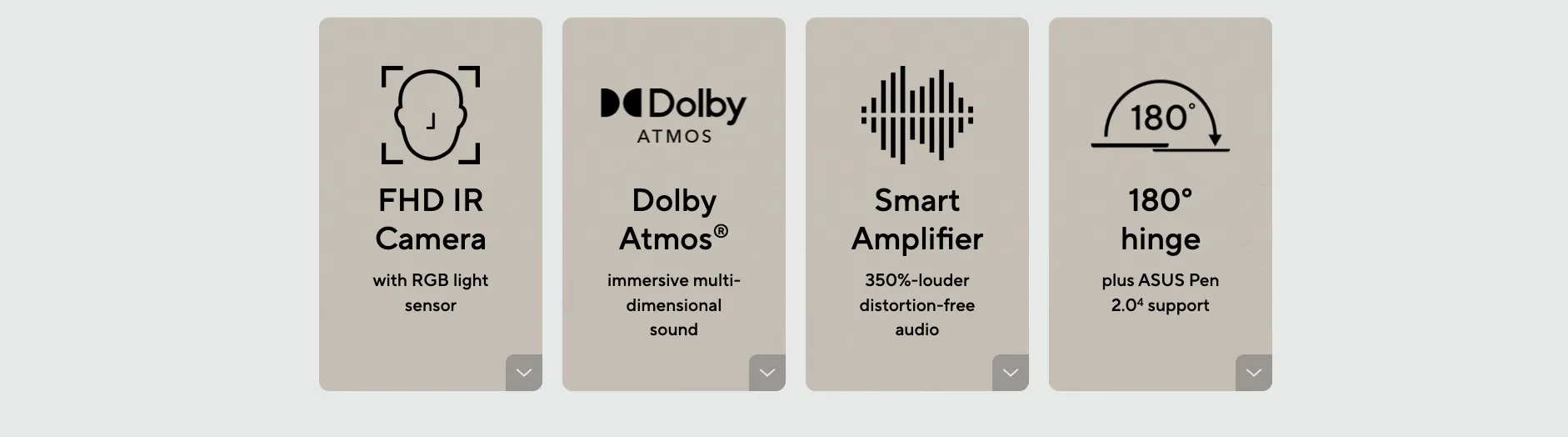The width and height of the screenshot is (1568, 437).
Task: Expand the FHD IR Camera card chevron
Action: pos(524,373)
